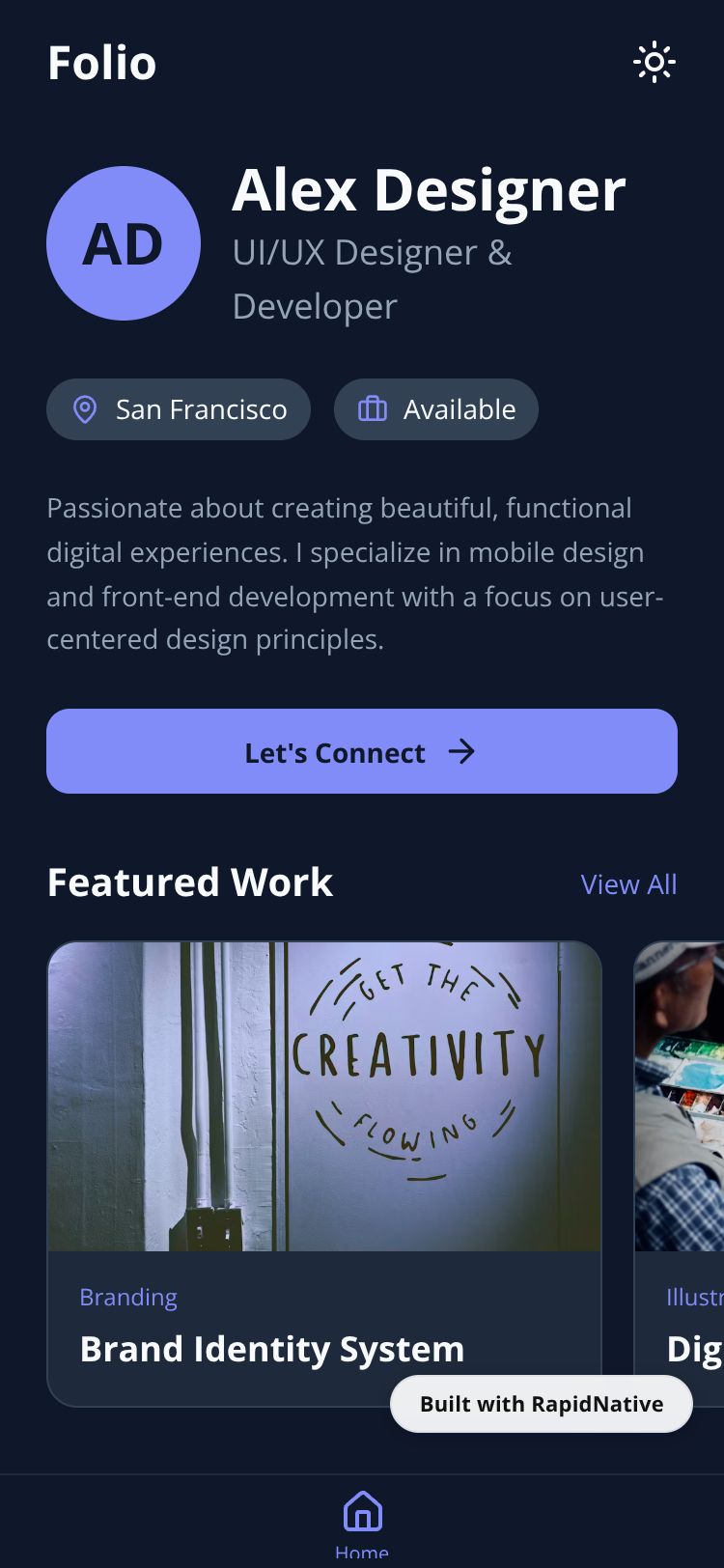Tap the Let's Connect button
This screenshot has height=1568, width=724.
[362, 751]
